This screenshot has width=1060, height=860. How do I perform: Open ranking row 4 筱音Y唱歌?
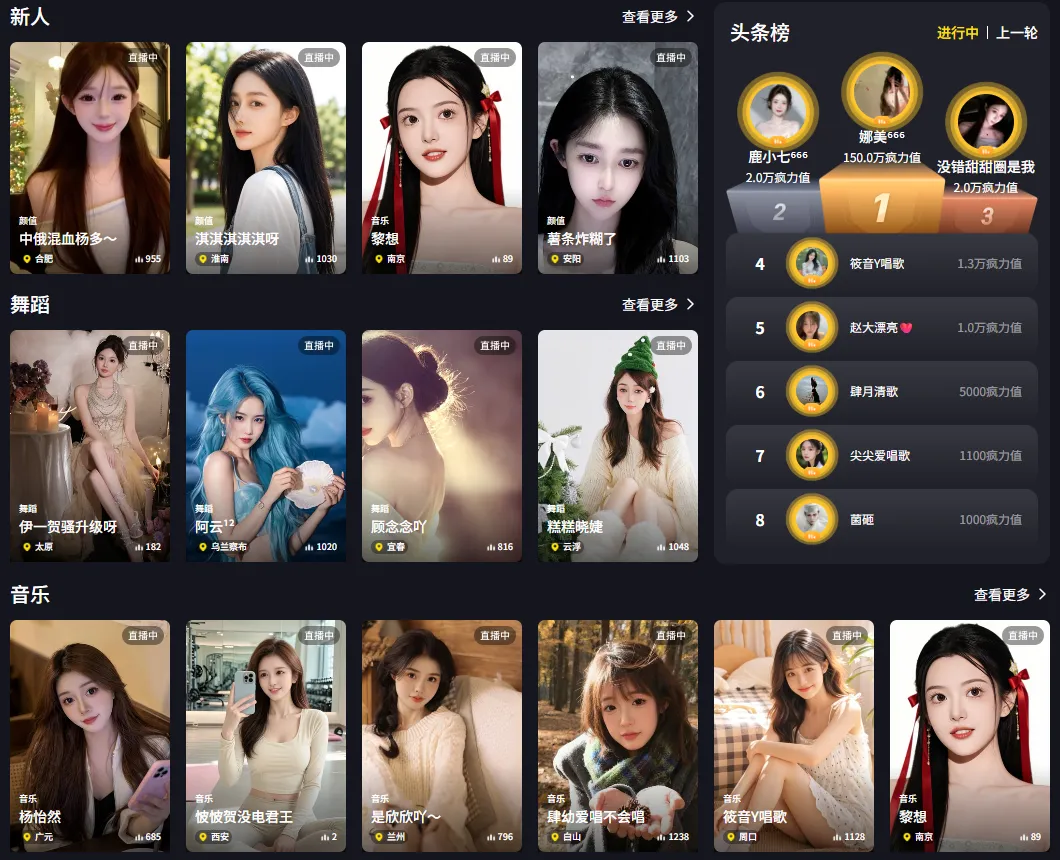click(881, 264)
